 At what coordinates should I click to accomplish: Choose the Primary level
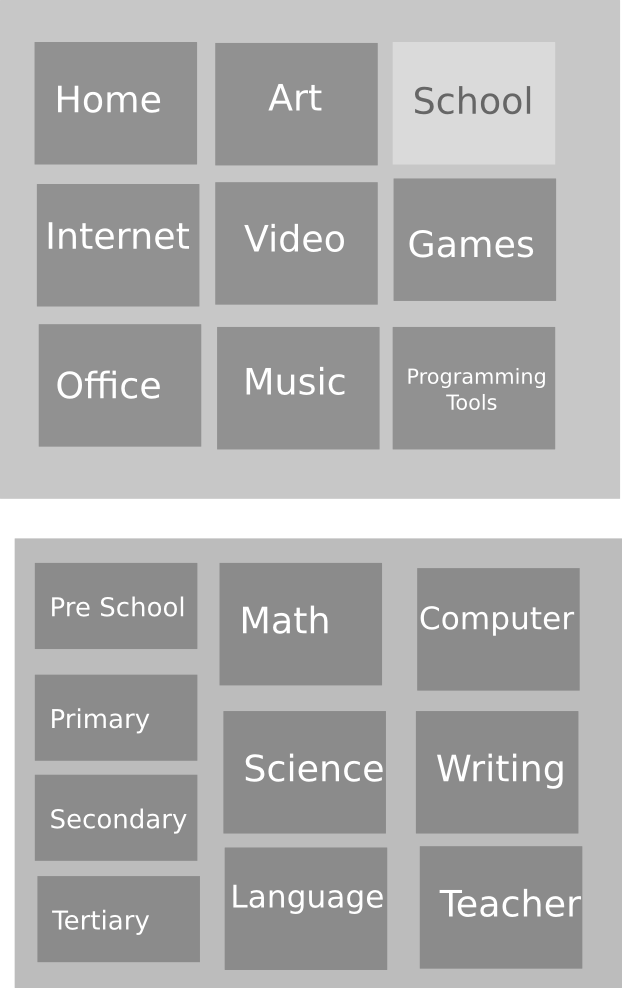pos(116,717)
